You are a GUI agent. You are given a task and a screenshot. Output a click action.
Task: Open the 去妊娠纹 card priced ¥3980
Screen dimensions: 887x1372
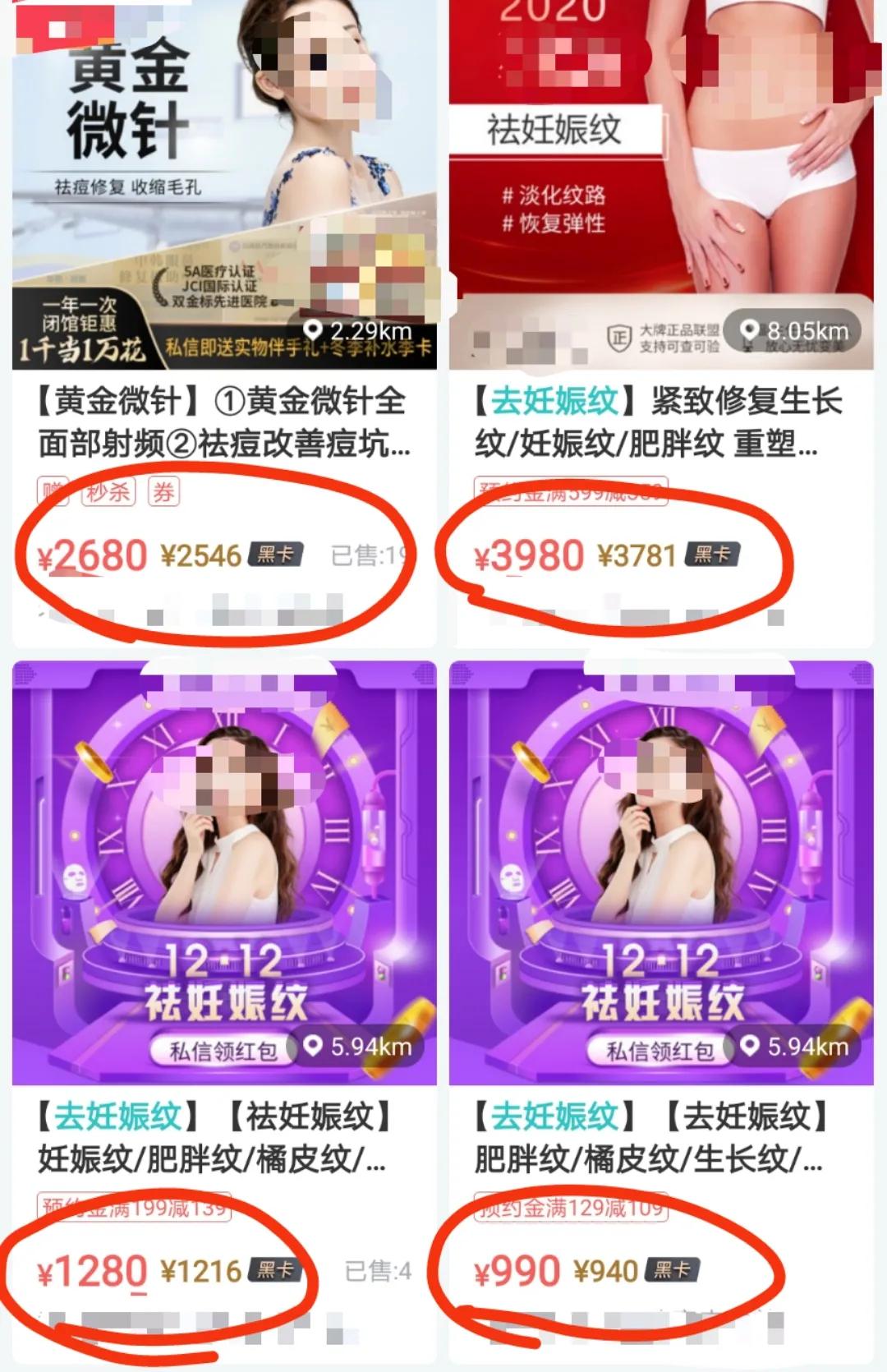point(660,423)
